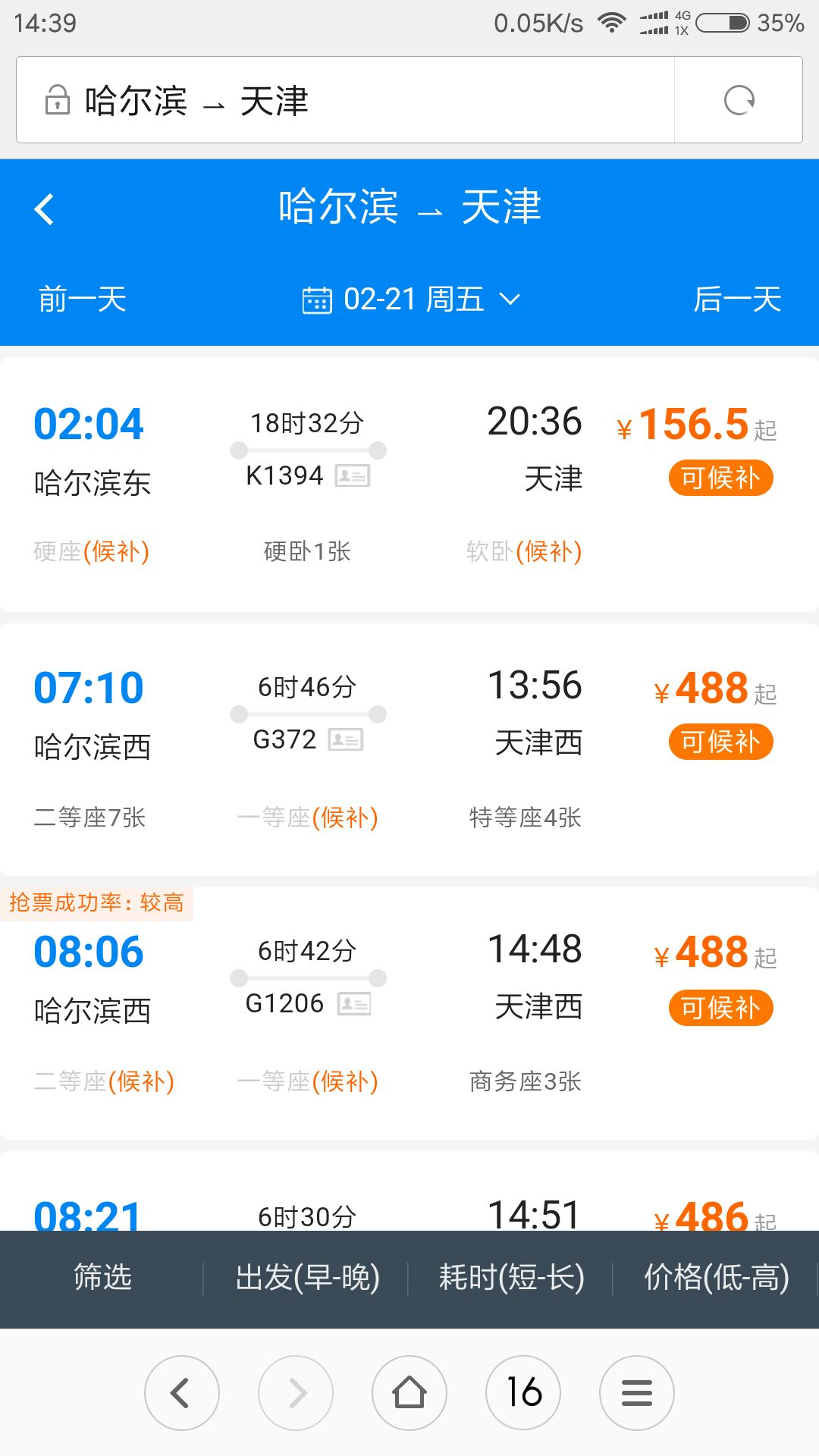
Task: Sort by price 价格(低-高)
Action: click(x=716, y=1278)
